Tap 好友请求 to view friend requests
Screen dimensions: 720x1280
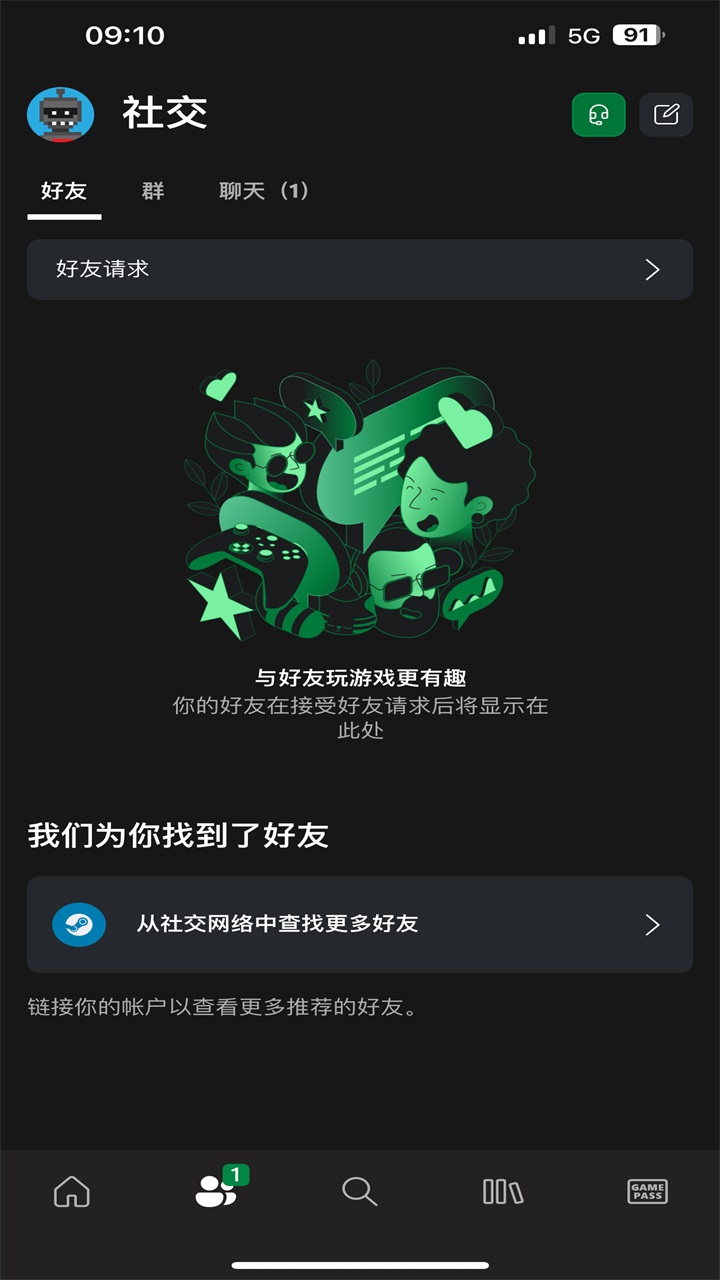(x=200, y=269)
